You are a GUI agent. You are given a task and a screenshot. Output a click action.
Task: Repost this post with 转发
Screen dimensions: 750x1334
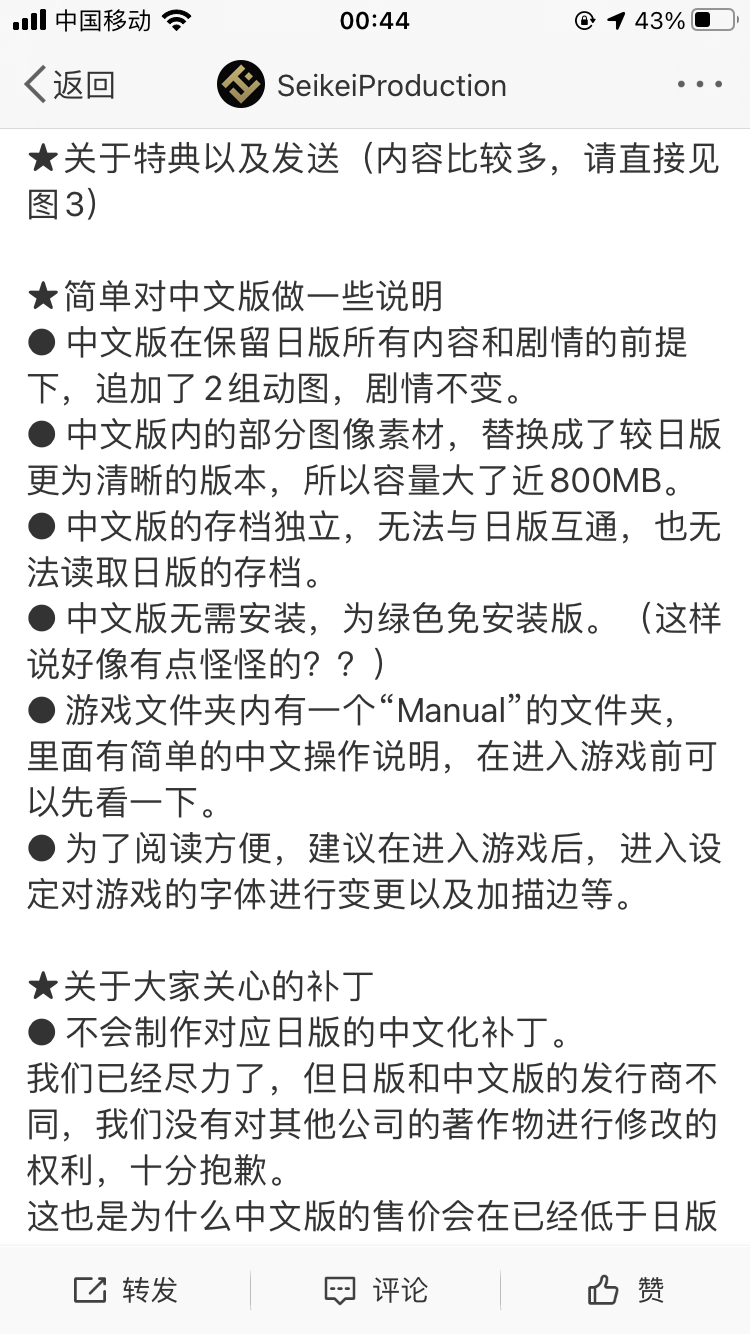(125, 1290)
